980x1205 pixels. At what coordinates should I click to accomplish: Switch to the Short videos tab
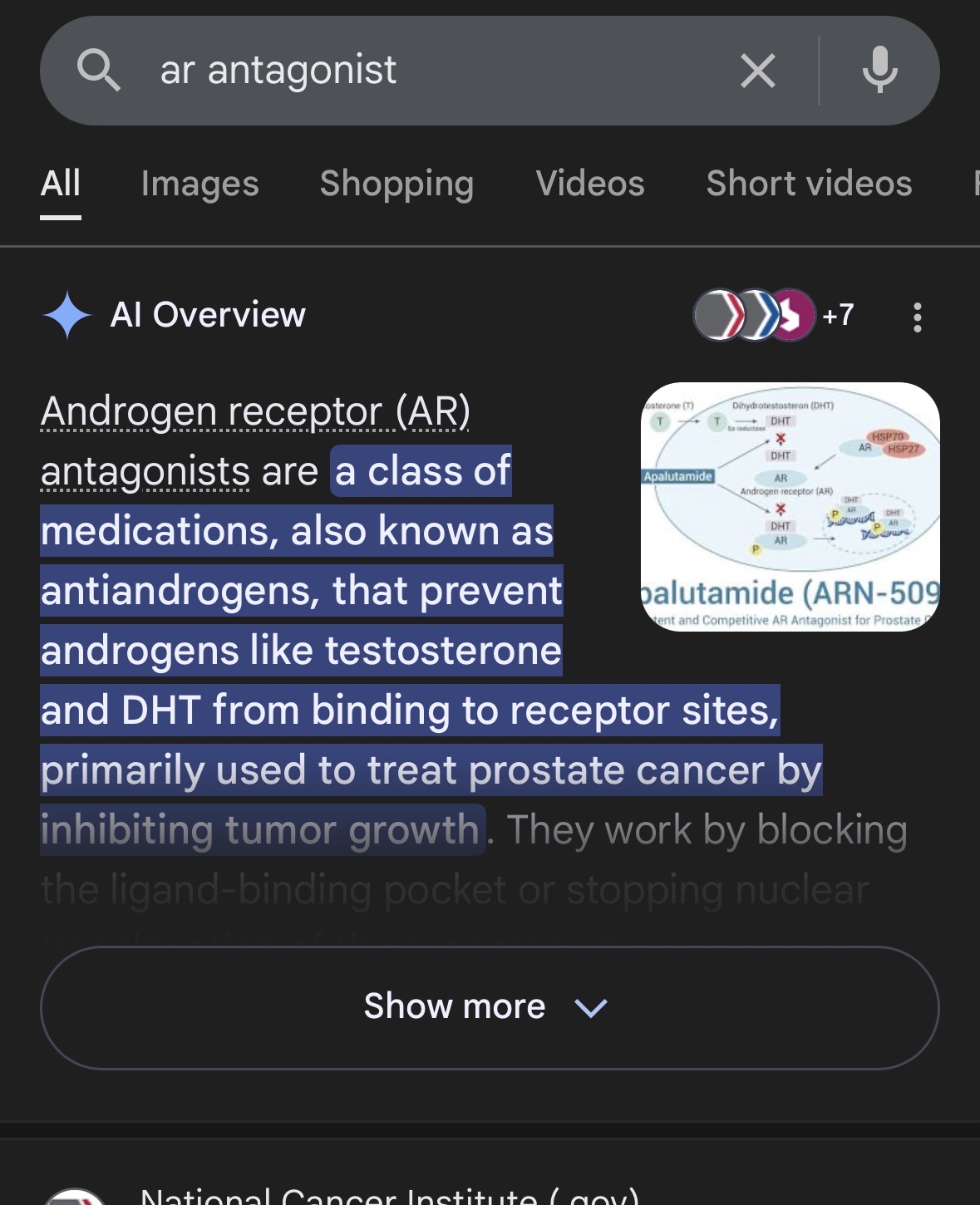[809, 184]
